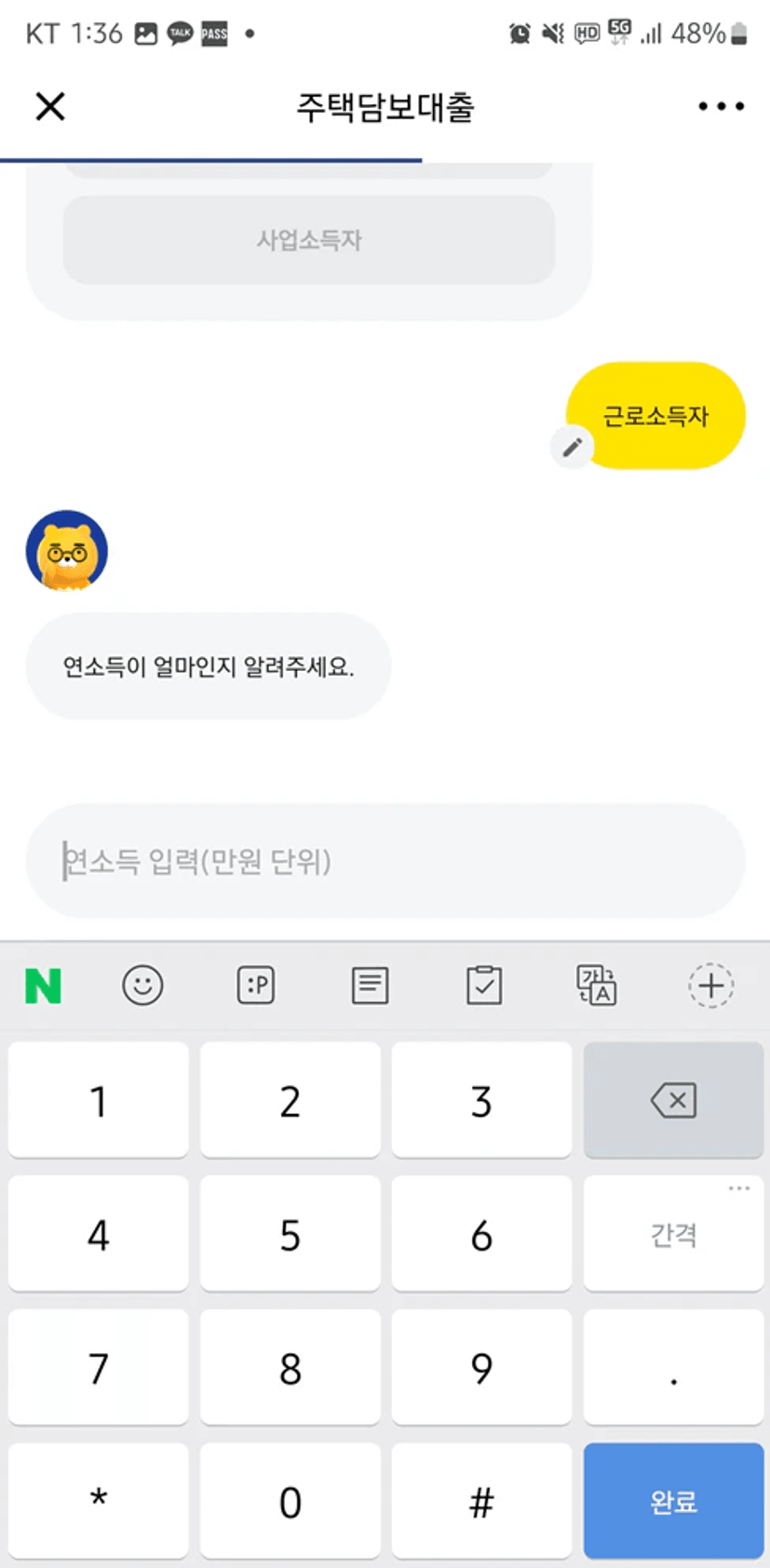Open the keyboard translate tool
The height and width of the screenshot is (1568, 770).
(597, 985)
